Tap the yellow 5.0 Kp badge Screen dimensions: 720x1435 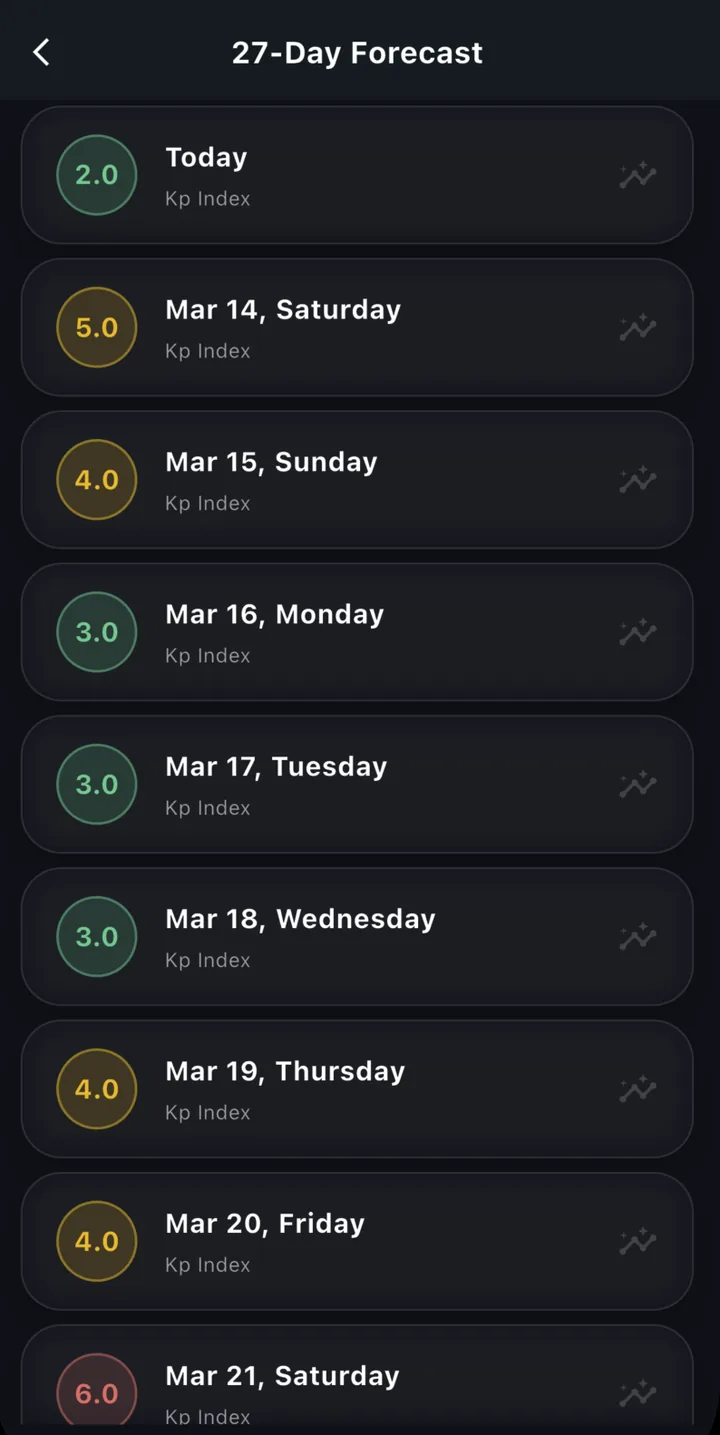pos(96,327)
